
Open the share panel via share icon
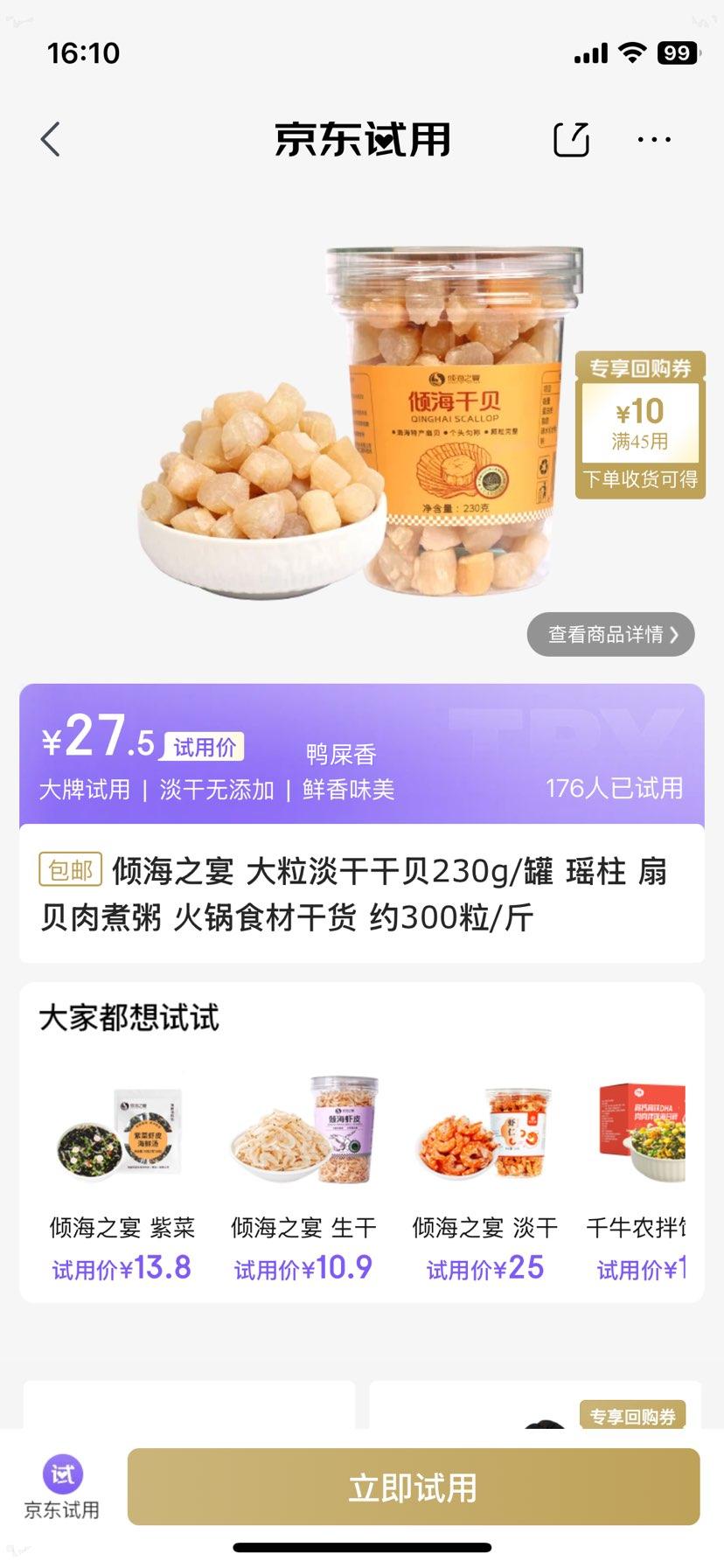[571, 139]
